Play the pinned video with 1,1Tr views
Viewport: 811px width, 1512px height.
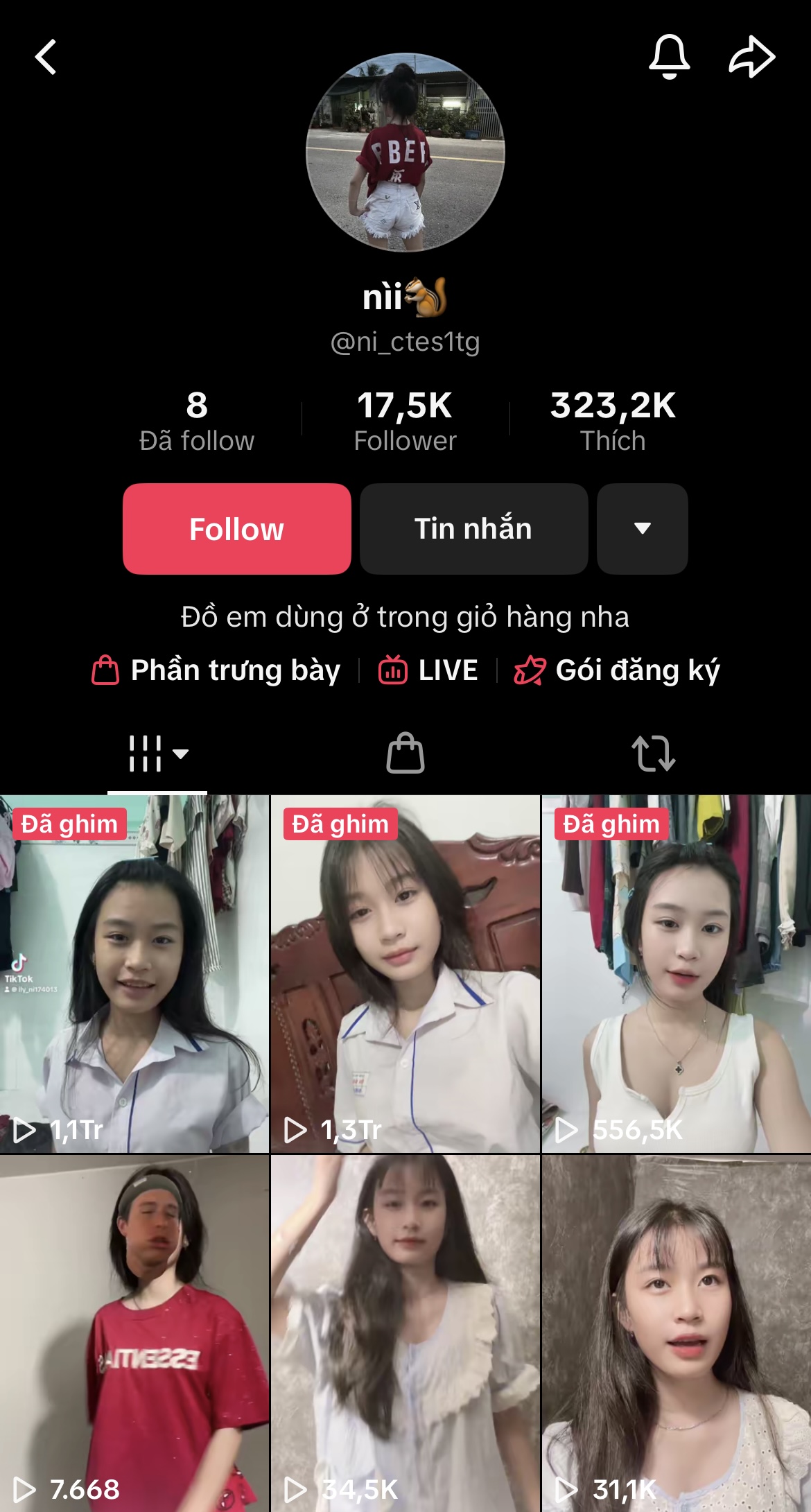click(134, 974)
